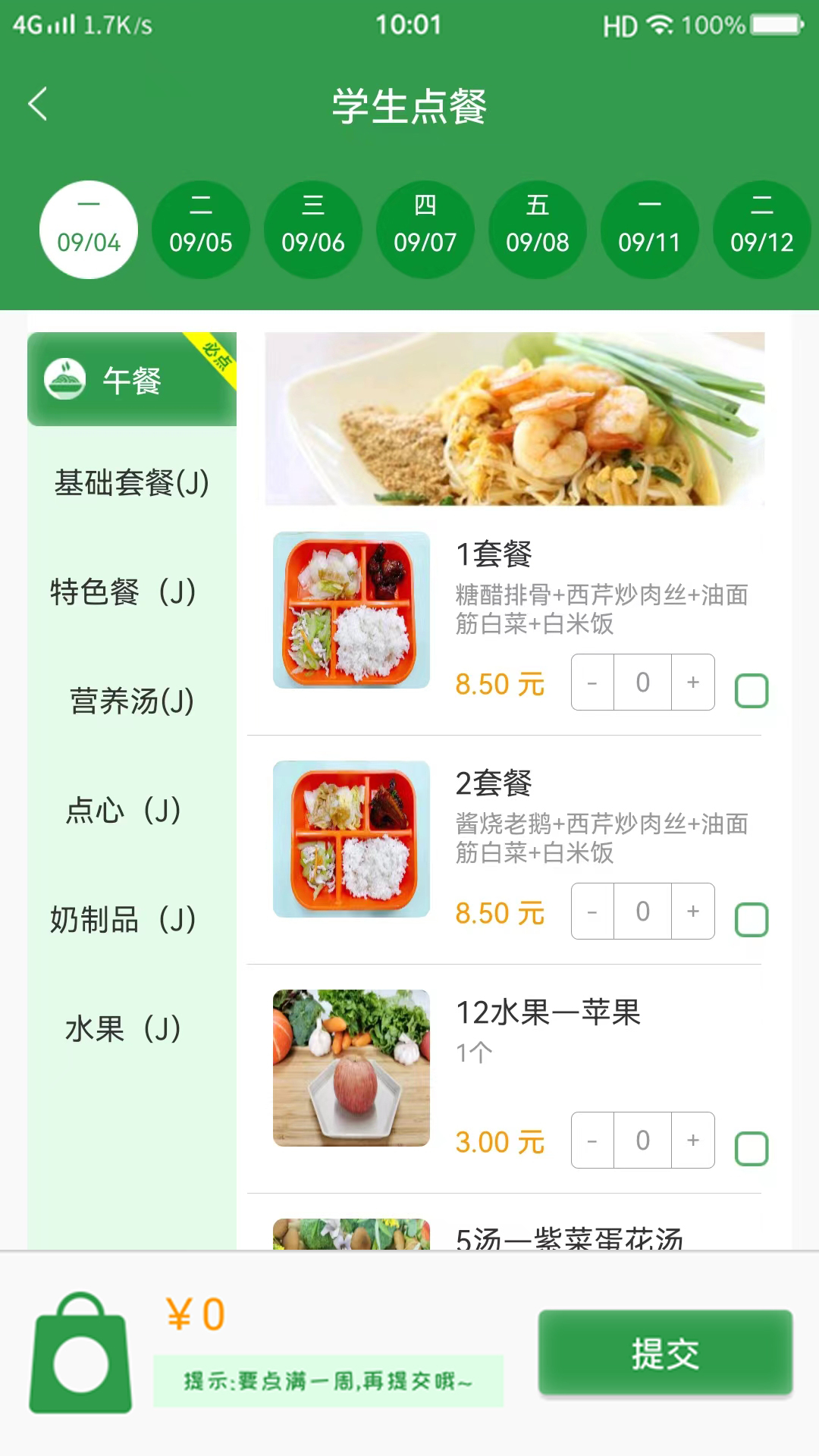The width and height of the screenshot is (819, 1456).
Task: Select the 12水果—苹果 checkbox
Action: click(x=752, y=1149)
